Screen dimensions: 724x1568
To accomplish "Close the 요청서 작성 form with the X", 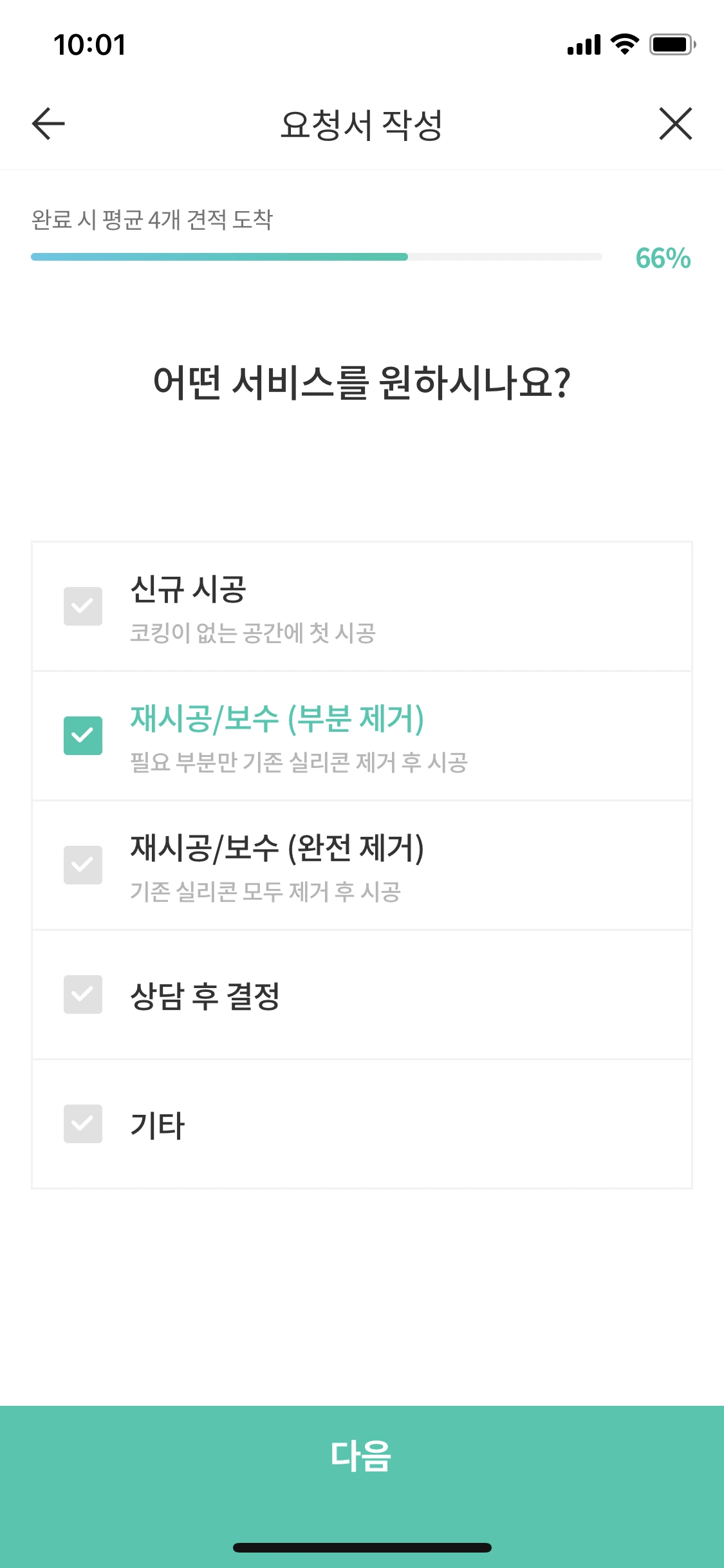I will [x=675, y=124].
